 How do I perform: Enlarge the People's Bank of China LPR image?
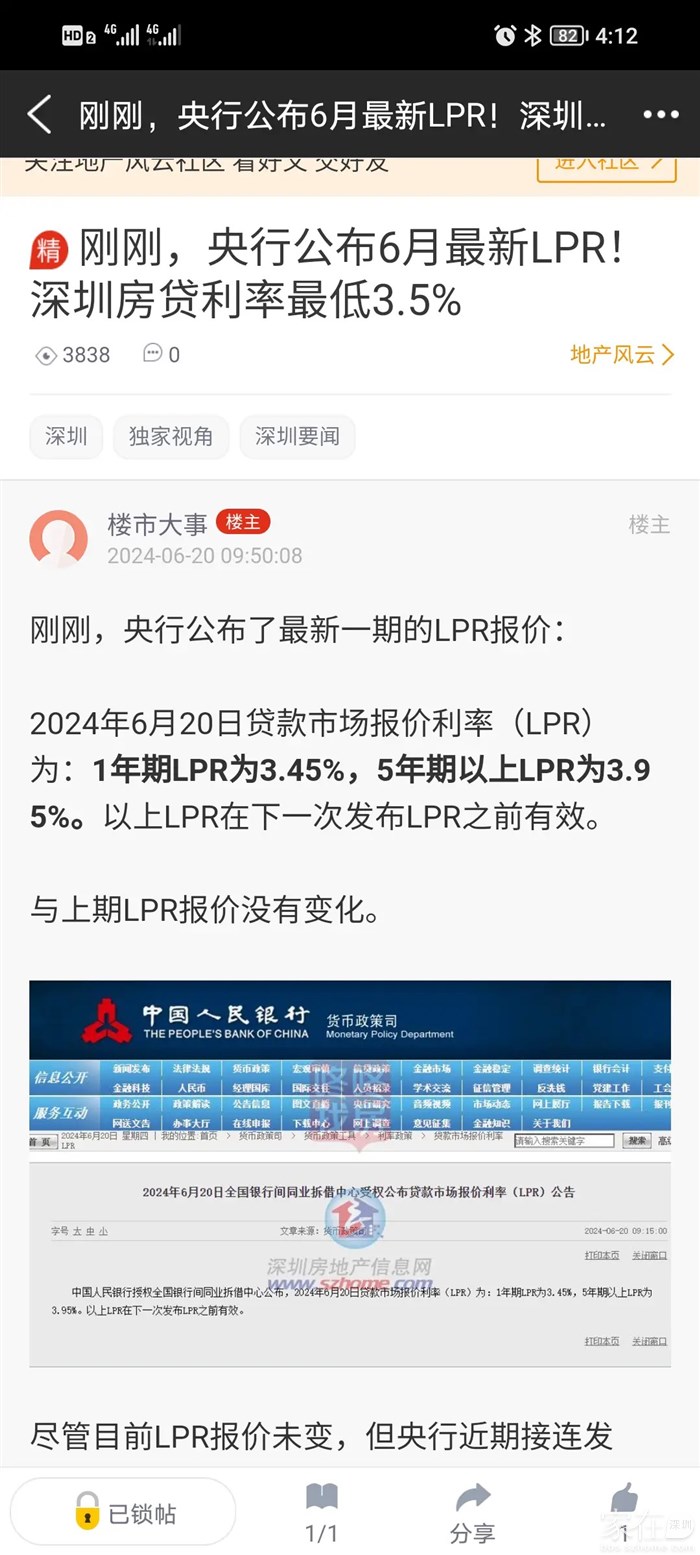pyautogui.click(x=350, y=1173)
